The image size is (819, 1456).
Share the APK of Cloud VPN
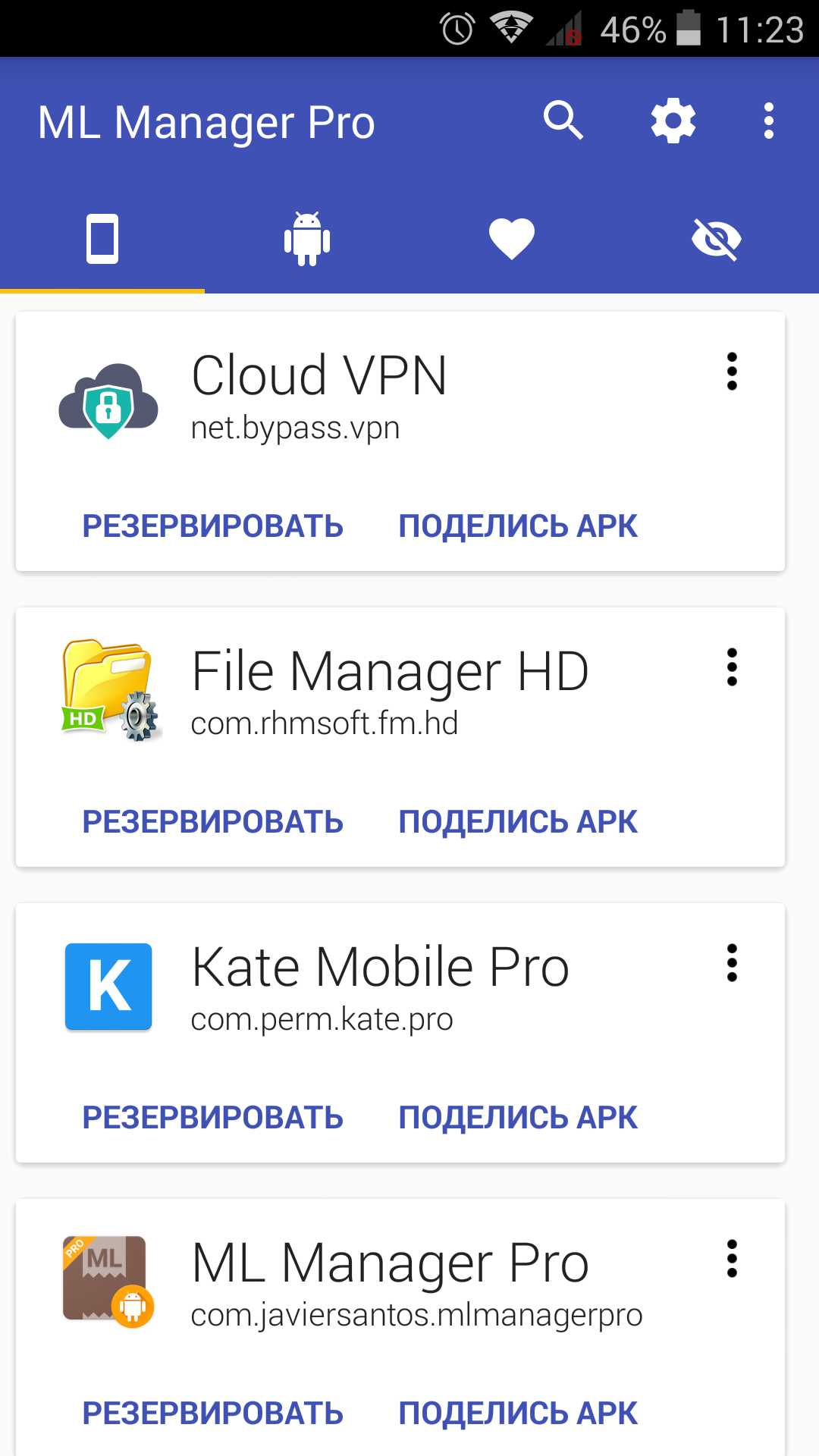518,526
